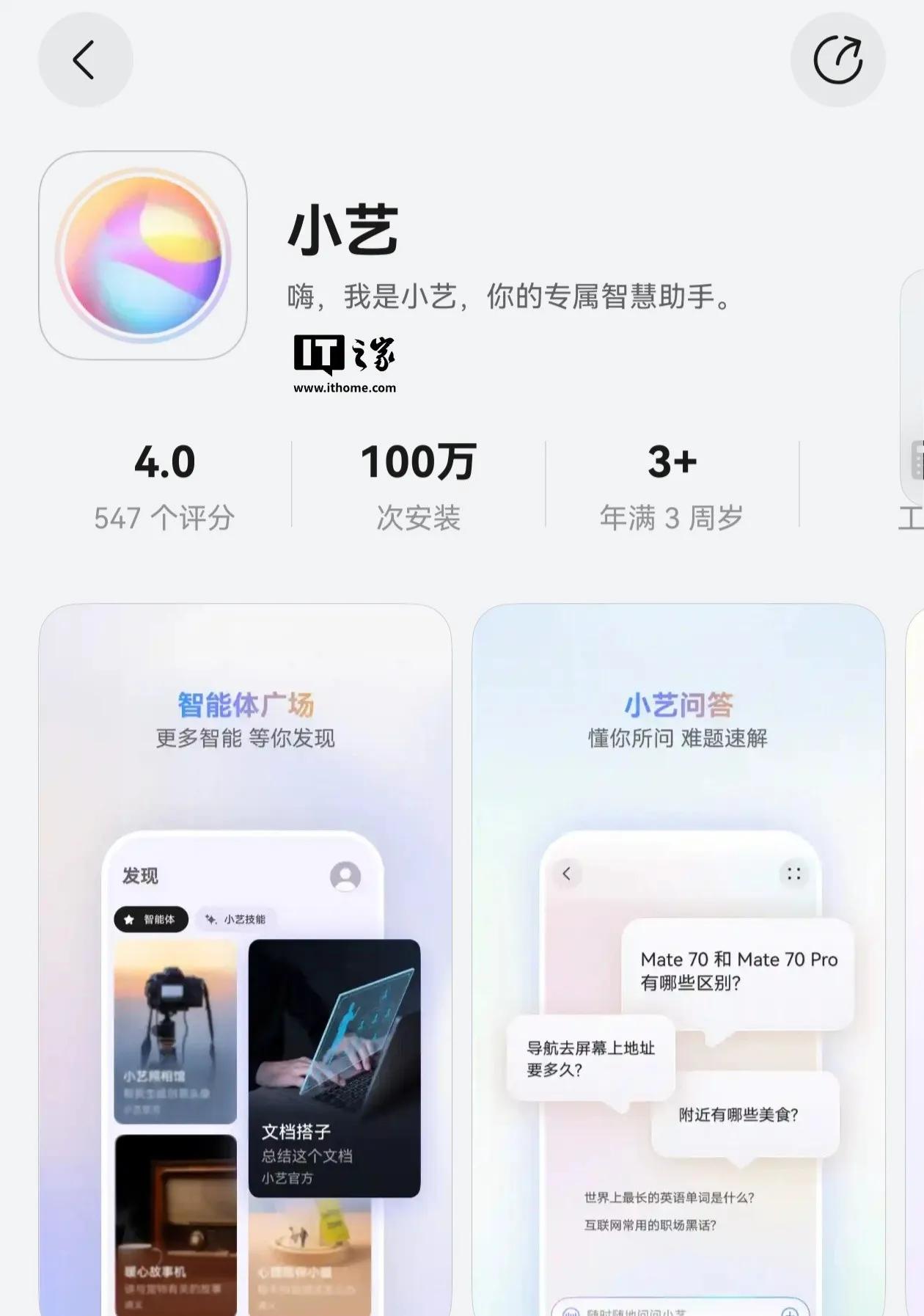924x1316 pixels.
Task: Open the 小艺问答 preview screenshot
Action: click(x=678, y=954)
